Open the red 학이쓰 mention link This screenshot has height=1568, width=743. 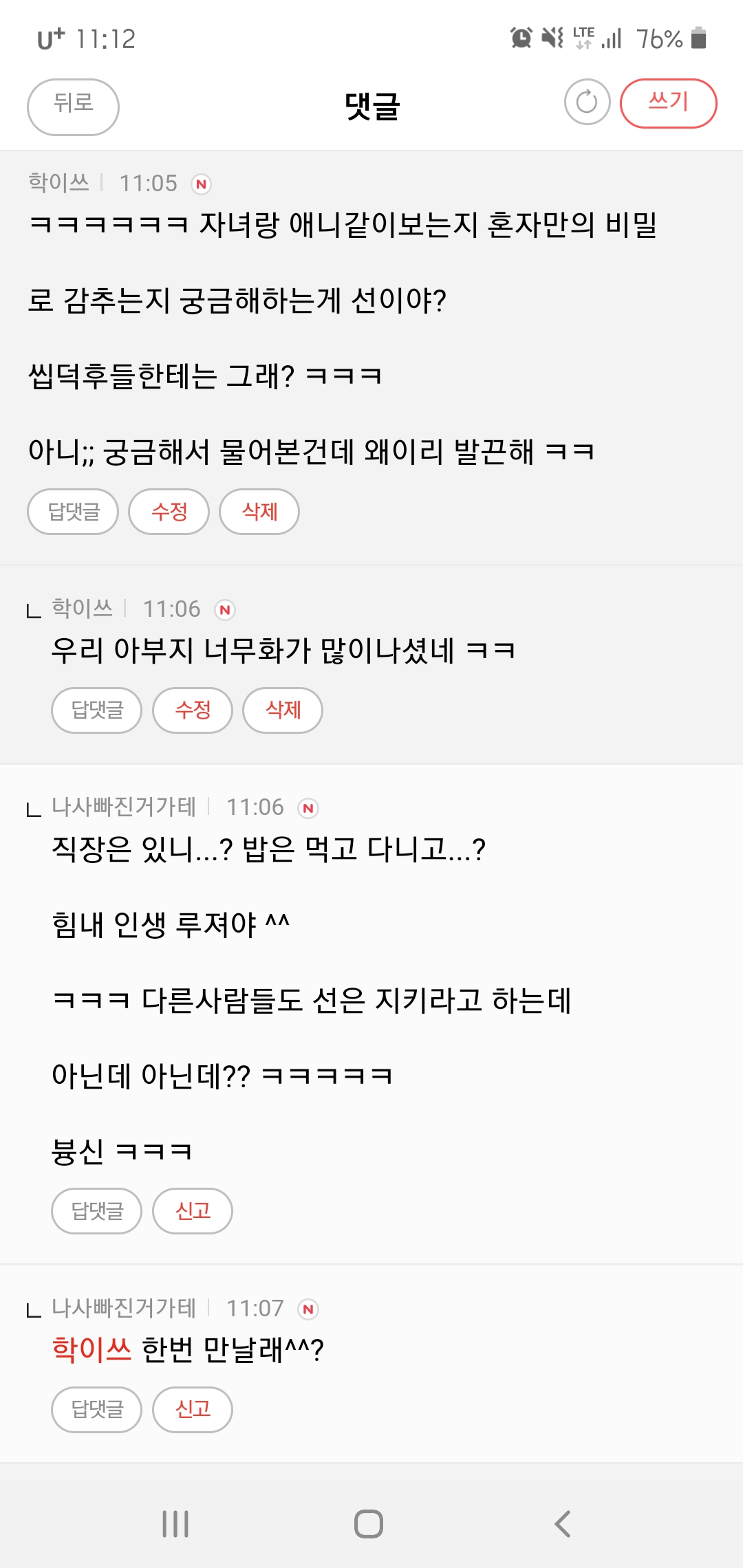pyautogui.click(x=91, y=1349)
